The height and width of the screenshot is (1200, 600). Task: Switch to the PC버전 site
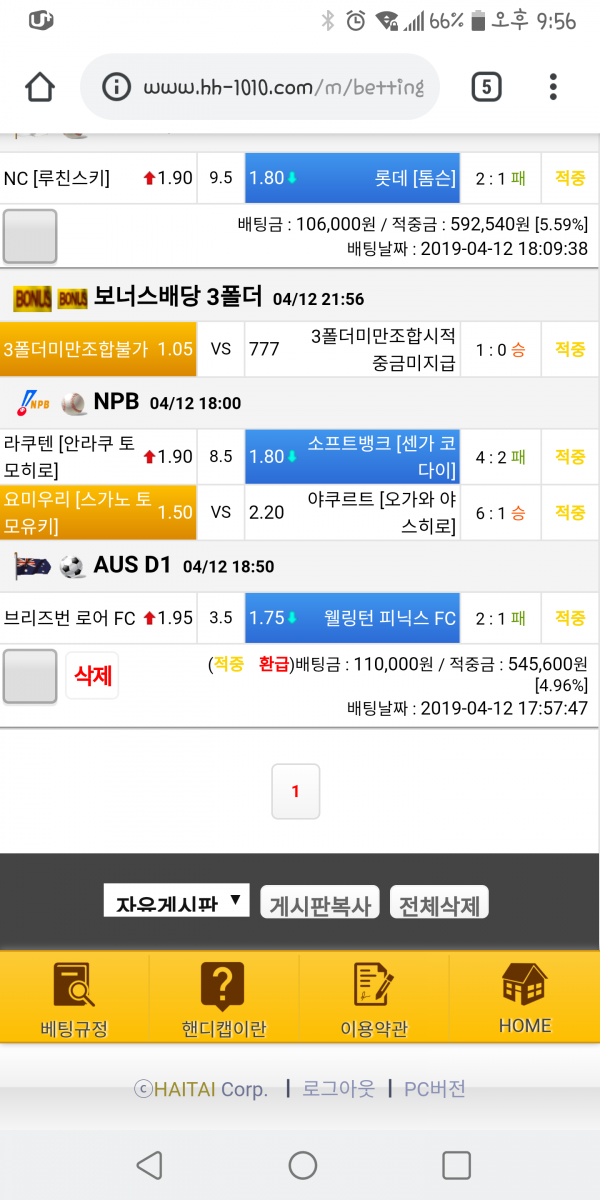[435, 1089]
